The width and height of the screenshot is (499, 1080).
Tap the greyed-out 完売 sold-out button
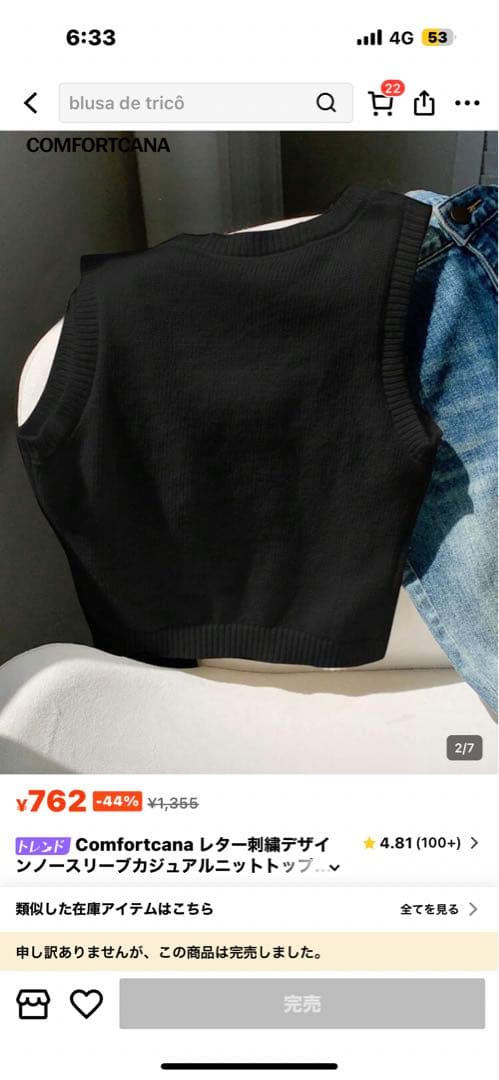302,1004
